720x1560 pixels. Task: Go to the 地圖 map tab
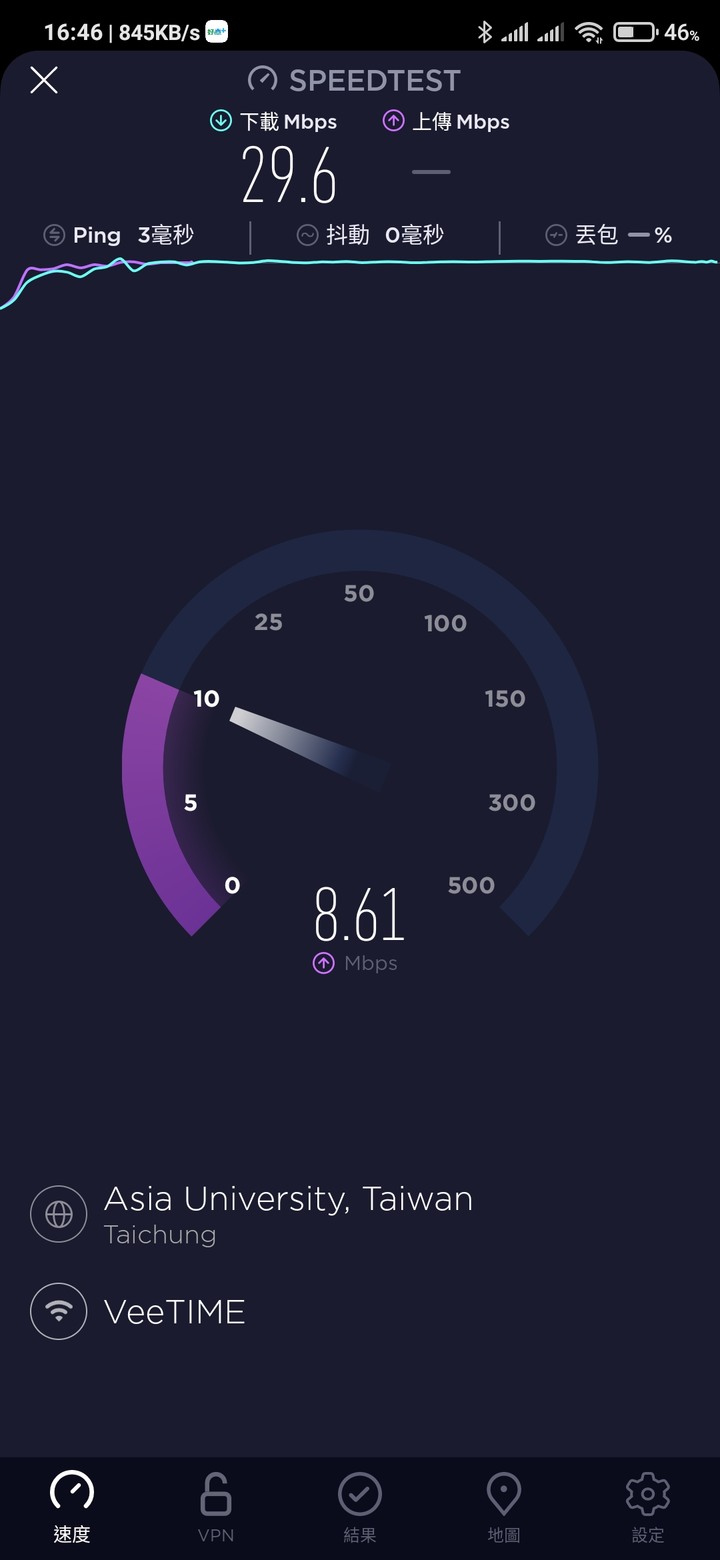[x=504, y=1507]
